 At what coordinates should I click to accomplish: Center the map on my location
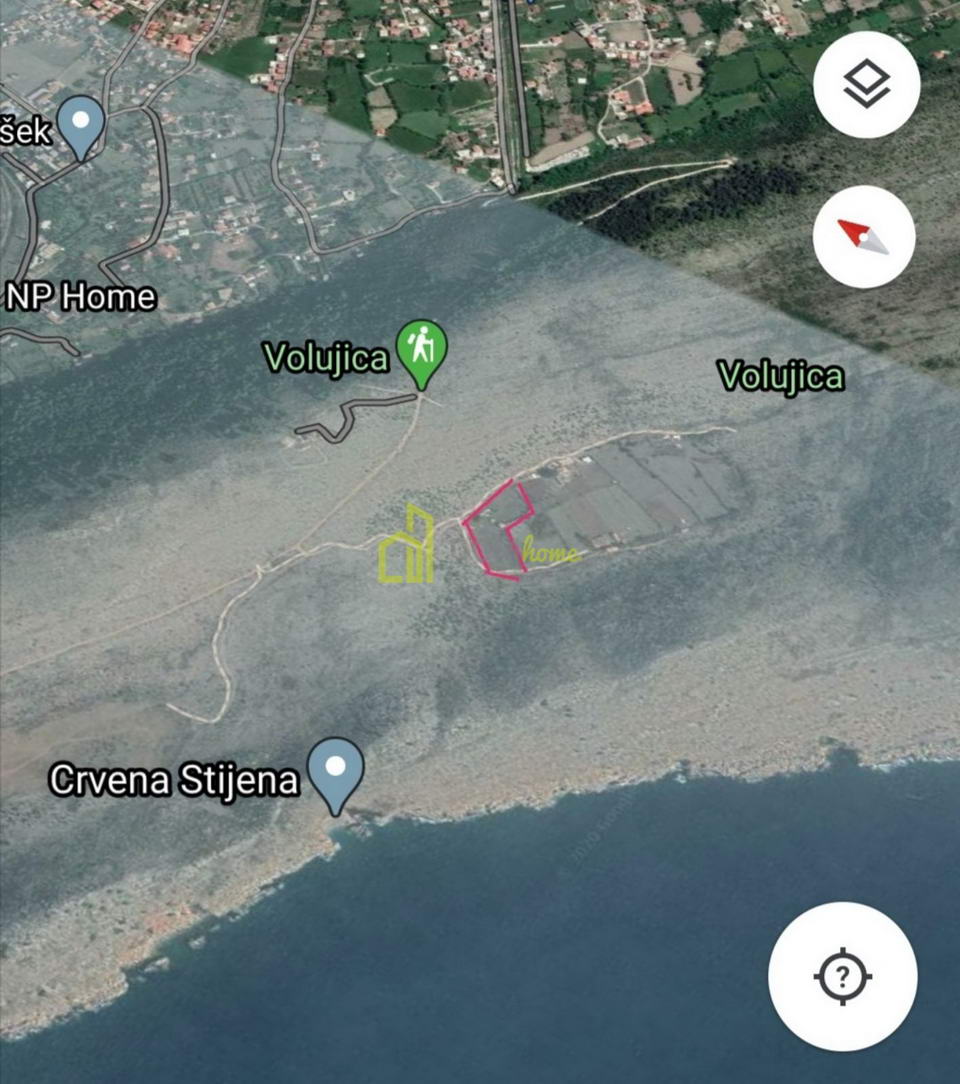(842, 976)
